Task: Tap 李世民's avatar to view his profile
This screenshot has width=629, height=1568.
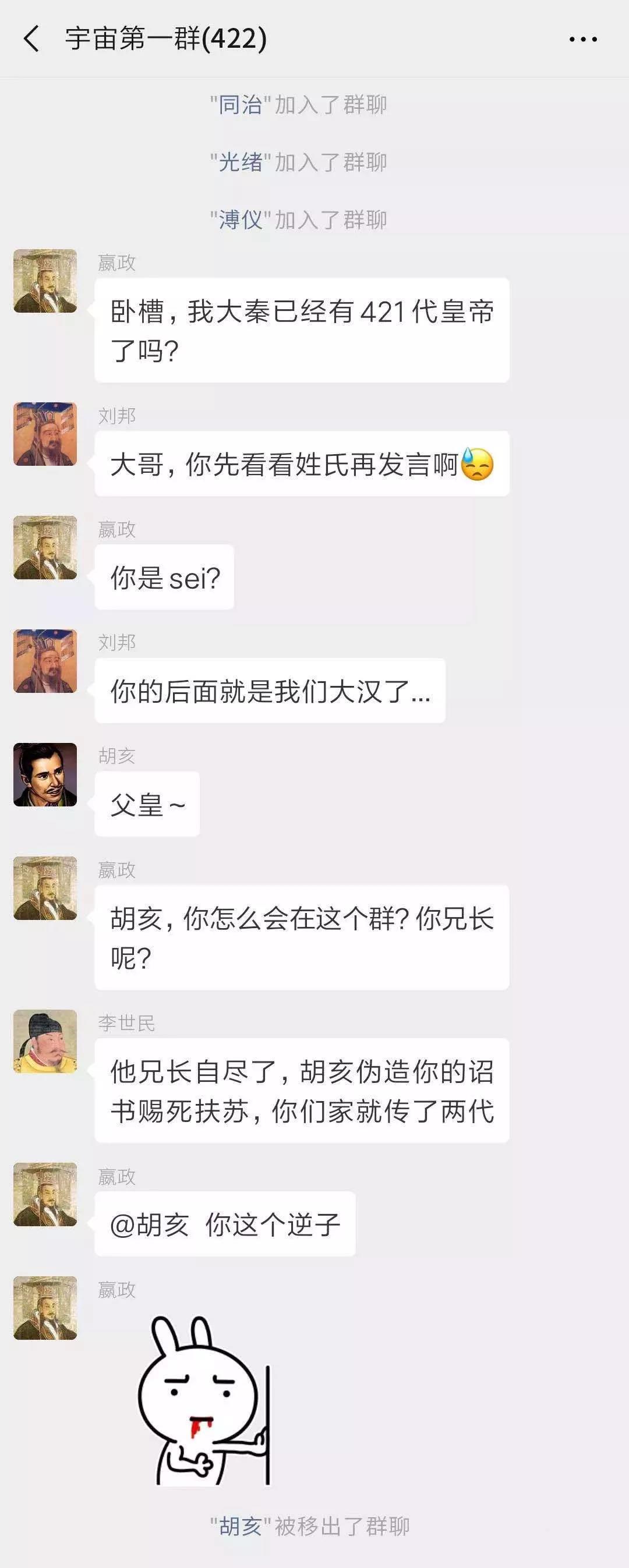Action: (45, 1042)
